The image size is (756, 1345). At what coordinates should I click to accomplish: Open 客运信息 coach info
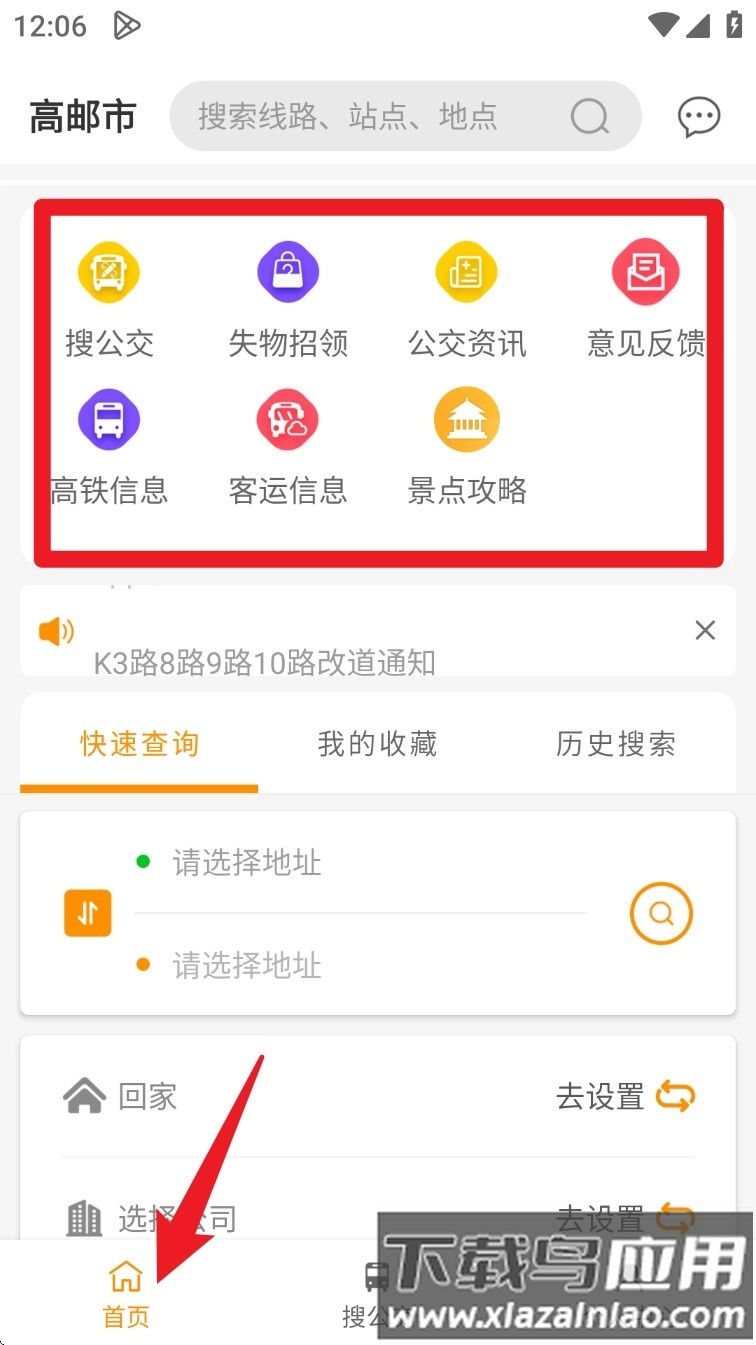(288, 445)
